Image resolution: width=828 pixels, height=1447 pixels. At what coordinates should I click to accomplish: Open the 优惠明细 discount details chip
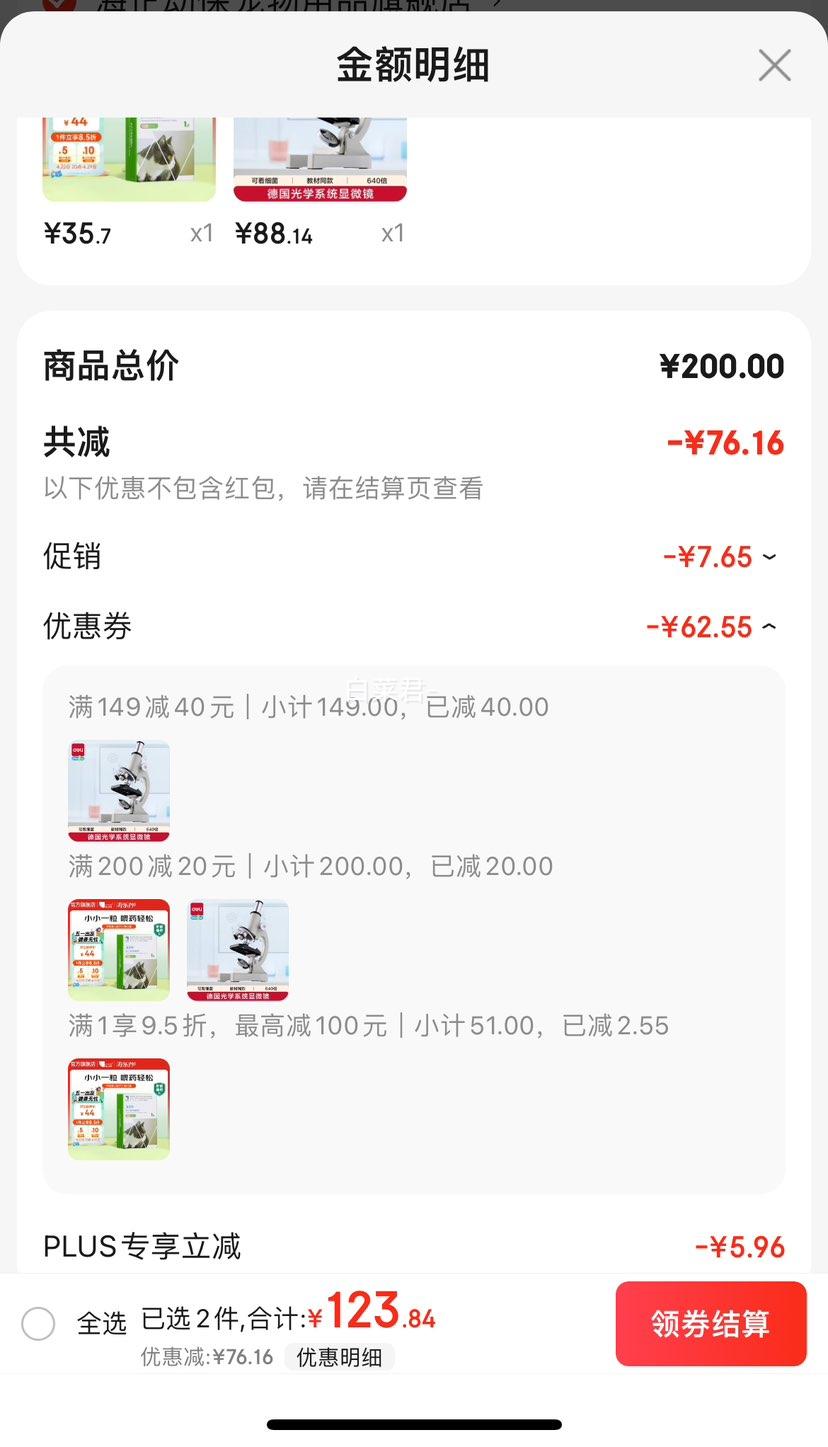[x=339, y=1357]
